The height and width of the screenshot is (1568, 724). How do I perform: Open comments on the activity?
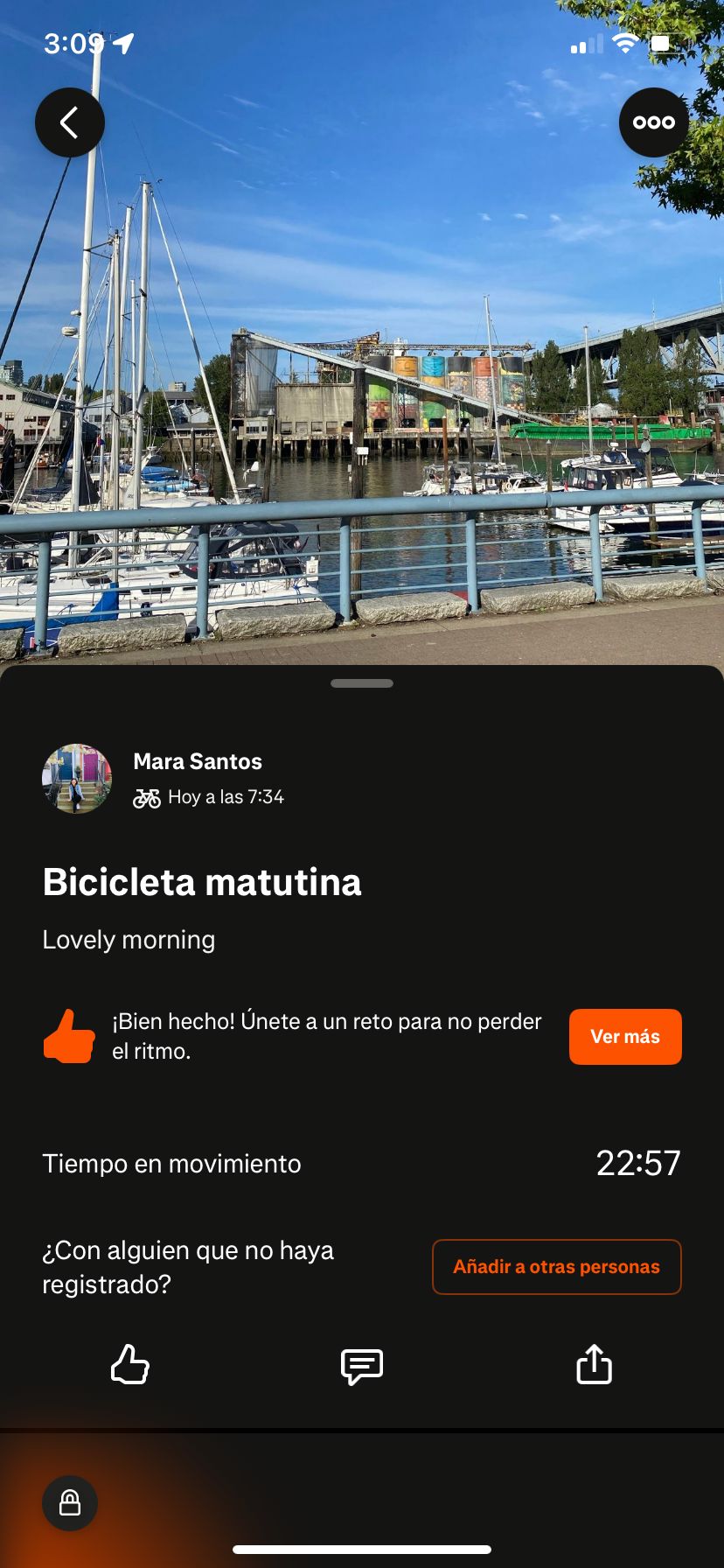362,1366
